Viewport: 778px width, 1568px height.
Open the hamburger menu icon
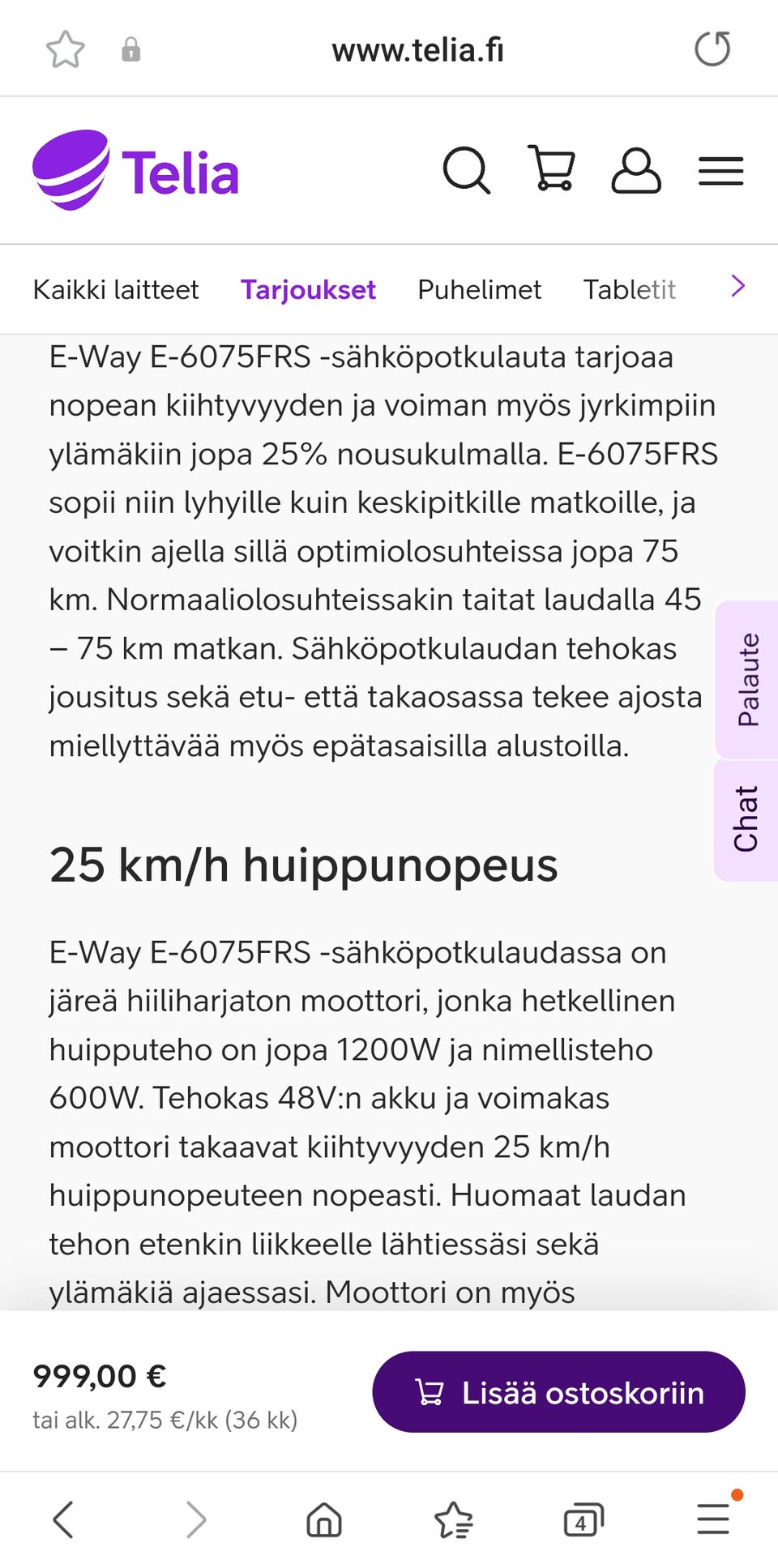pyautogui.click(x=720, y=171)
